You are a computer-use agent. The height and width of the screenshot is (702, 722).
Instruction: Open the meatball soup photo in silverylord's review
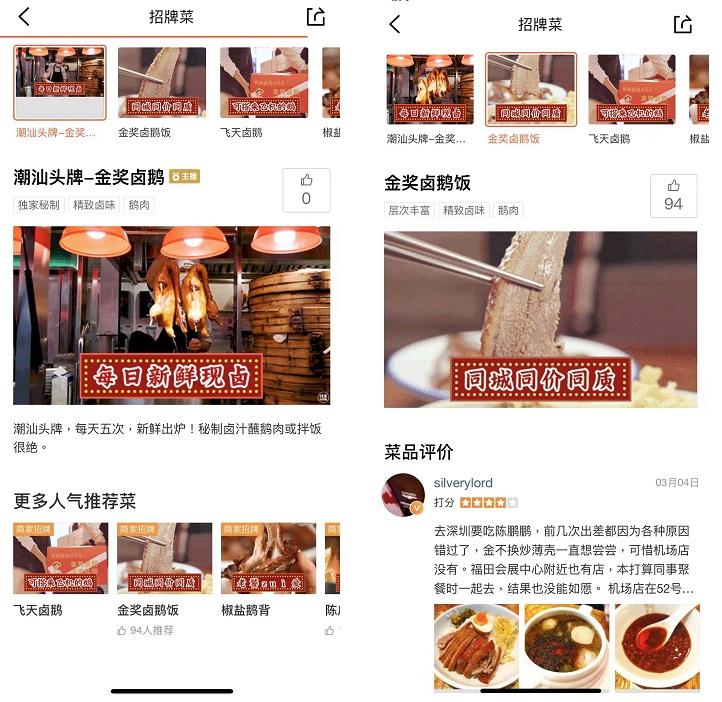pyautogui.click(x=566, y=646)
